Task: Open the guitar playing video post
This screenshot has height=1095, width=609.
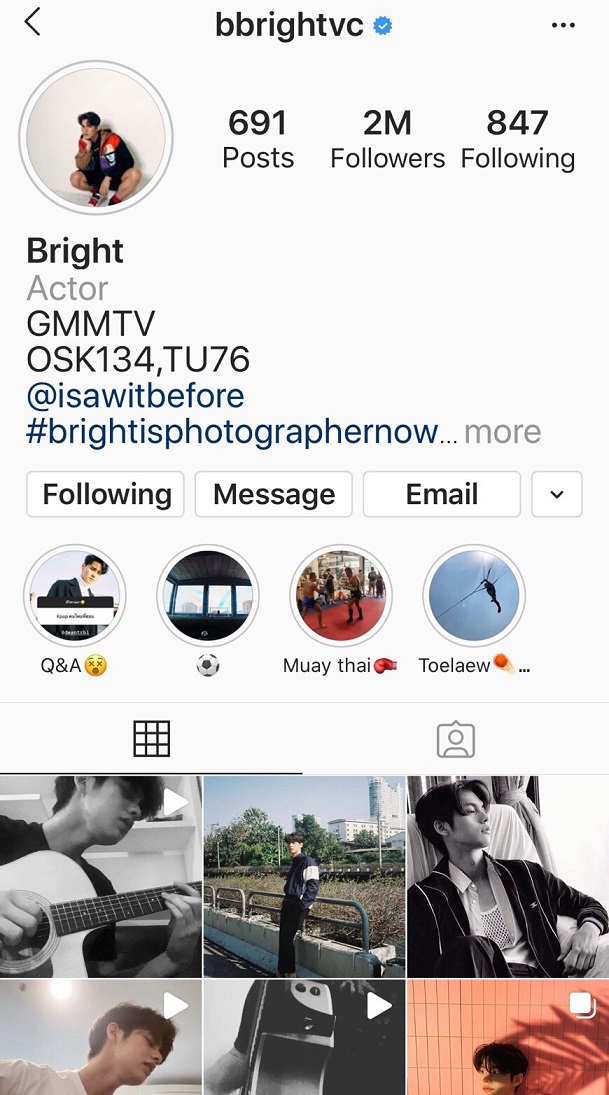Action: coord(101,876)
